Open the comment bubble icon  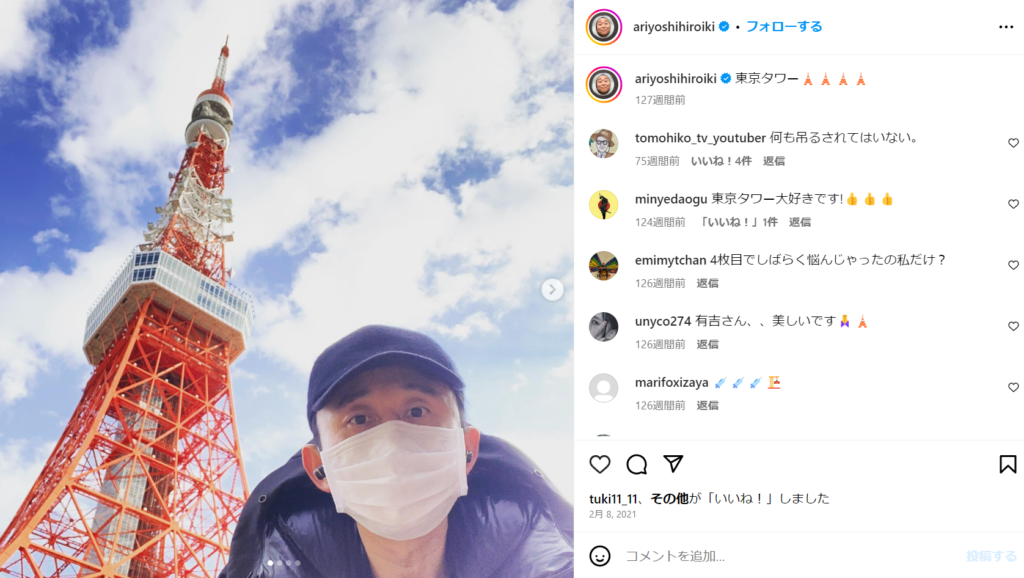click(637, 464)
